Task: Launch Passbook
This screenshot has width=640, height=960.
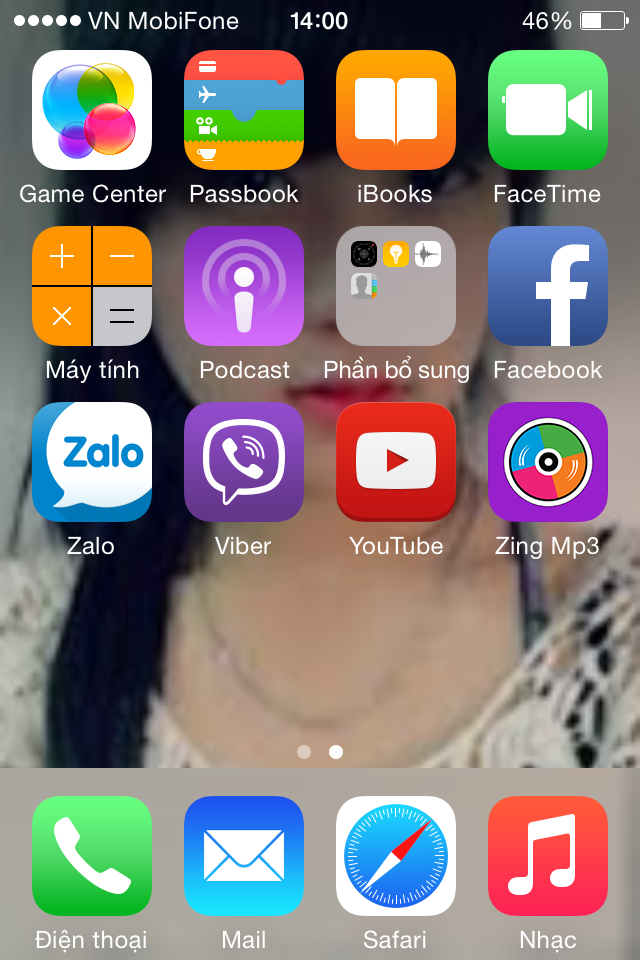Action: [244, 110]
